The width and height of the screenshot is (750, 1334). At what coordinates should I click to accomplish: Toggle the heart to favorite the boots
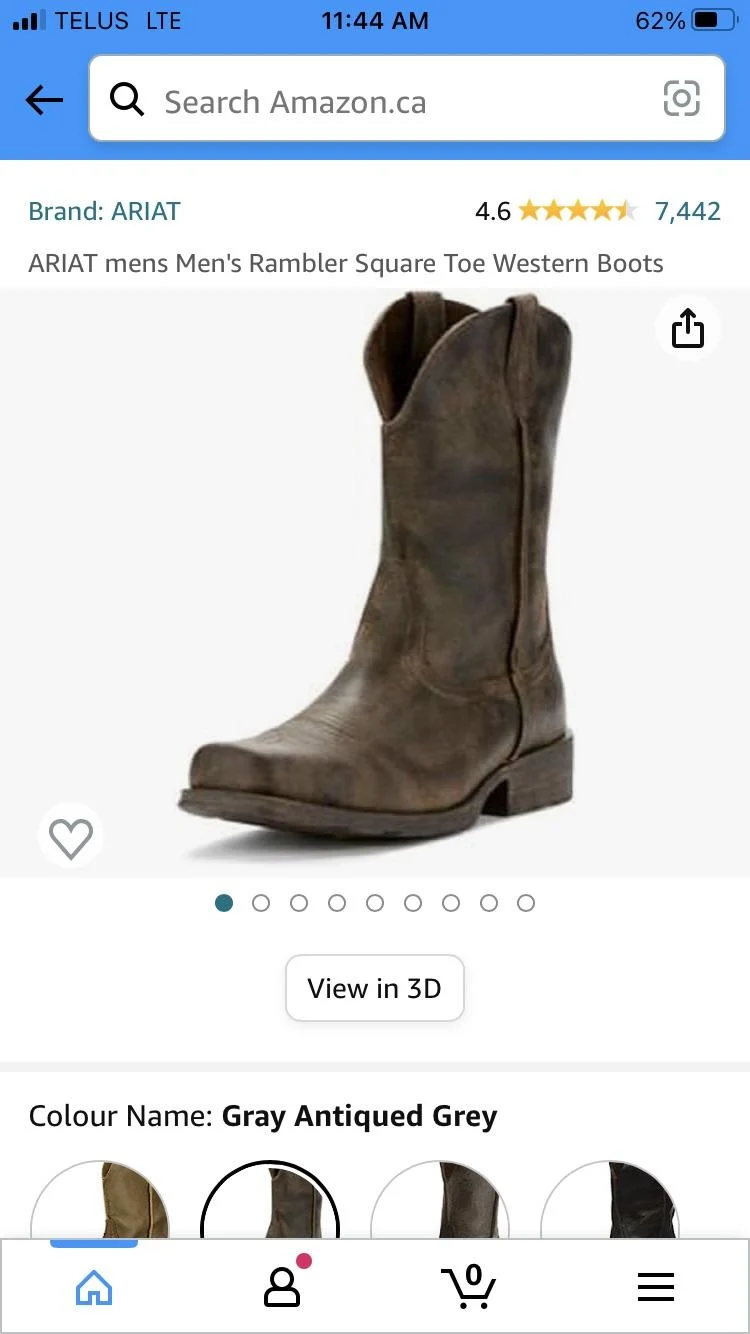[x=69, y=835]
